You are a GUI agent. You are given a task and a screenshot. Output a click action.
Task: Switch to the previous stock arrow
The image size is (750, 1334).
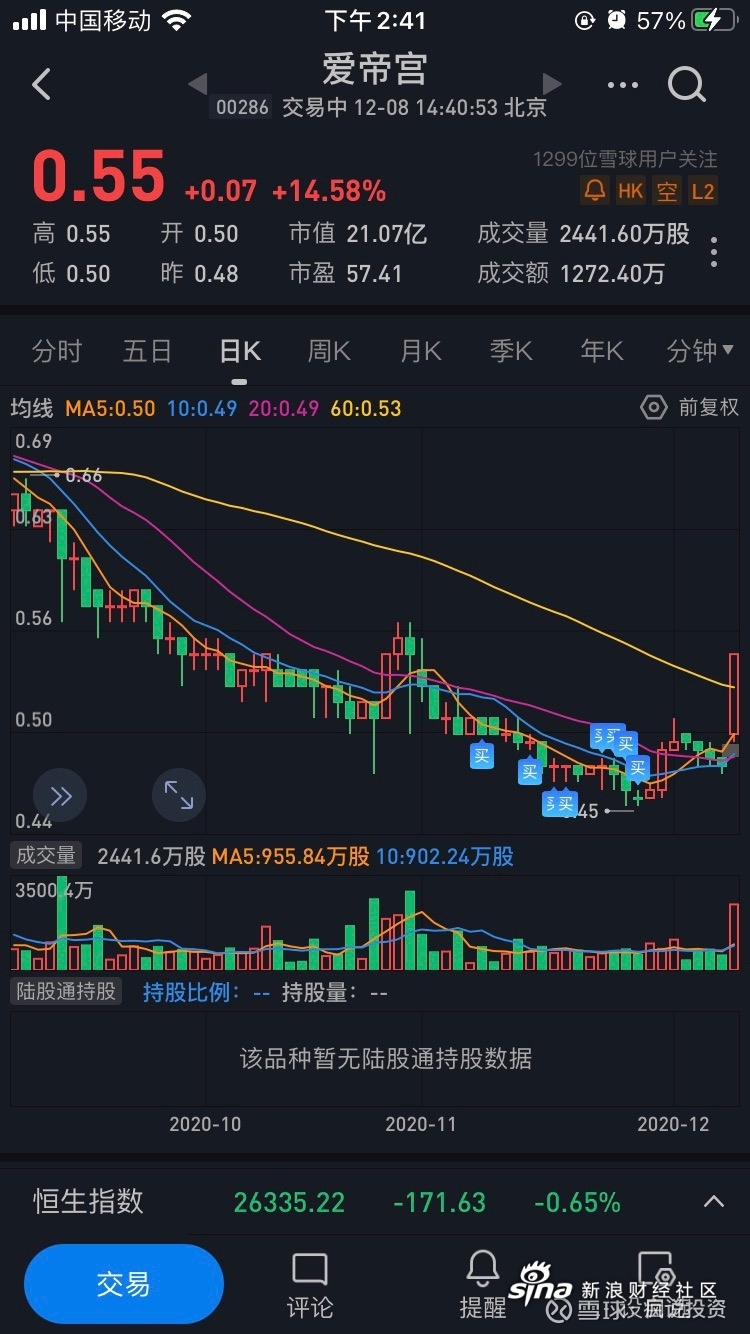pyautogui.click(x=198, y=83)
